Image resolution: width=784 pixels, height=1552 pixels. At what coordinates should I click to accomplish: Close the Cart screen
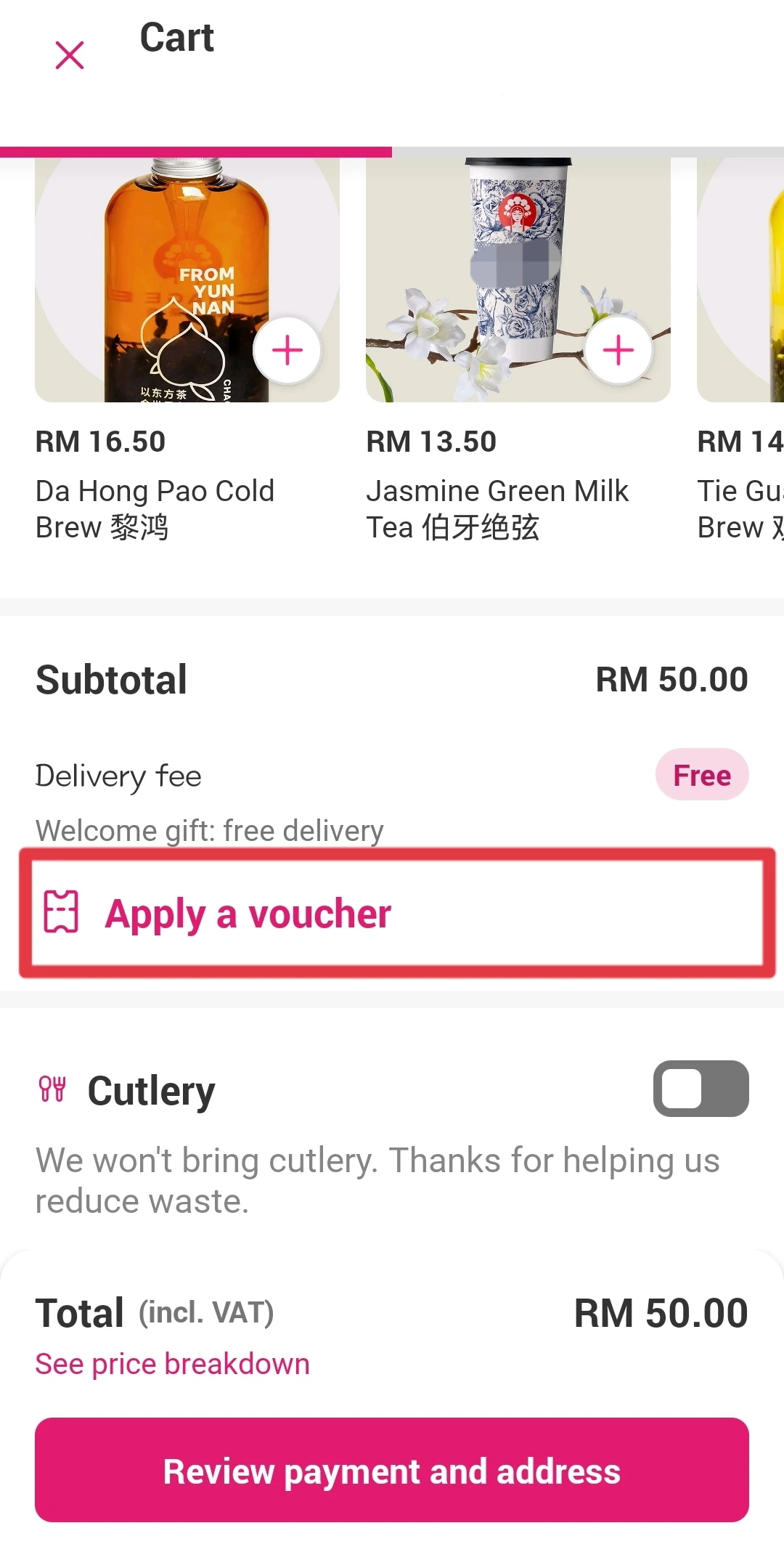[x=70, y=54]
